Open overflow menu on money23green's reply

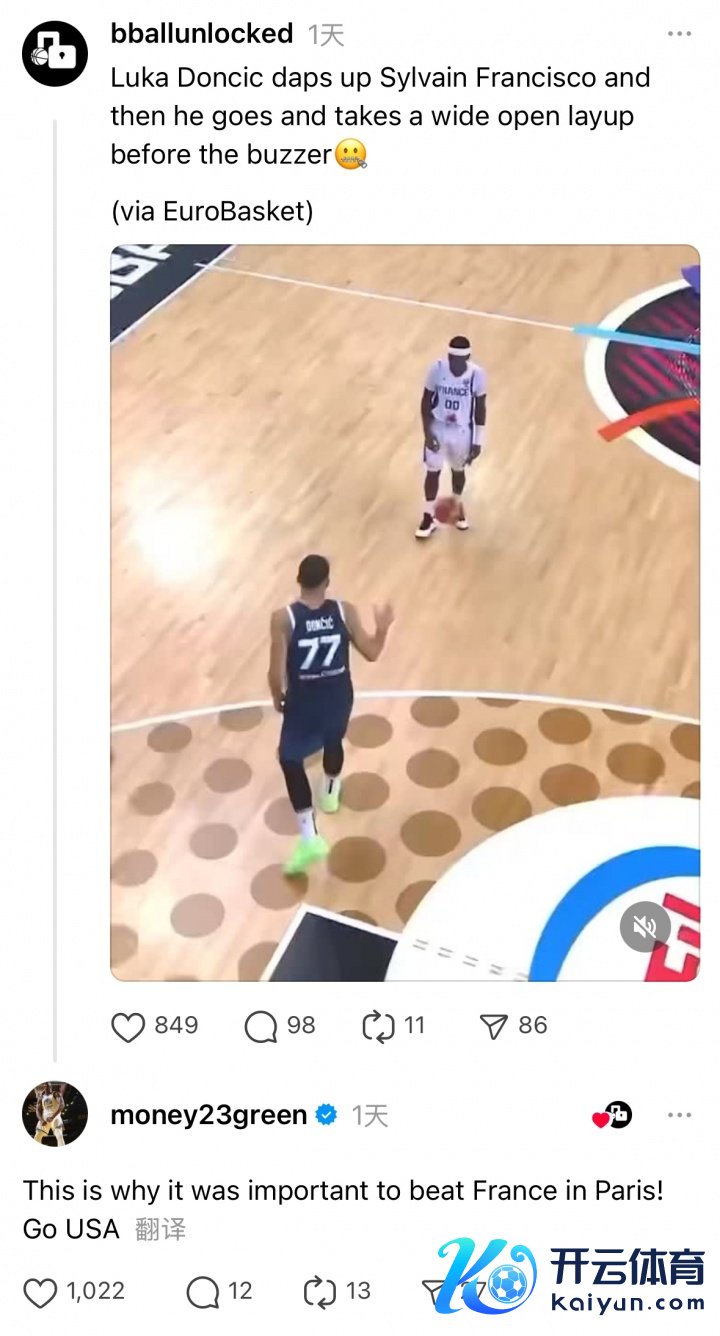point(679,1115)
